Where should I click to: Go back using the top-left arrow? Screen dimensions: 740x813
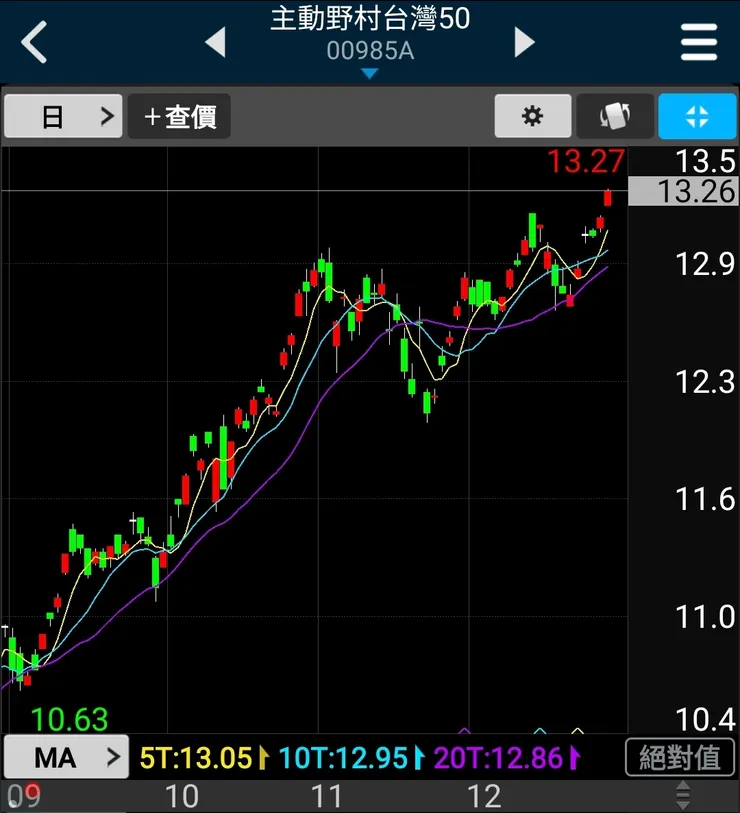35,43
